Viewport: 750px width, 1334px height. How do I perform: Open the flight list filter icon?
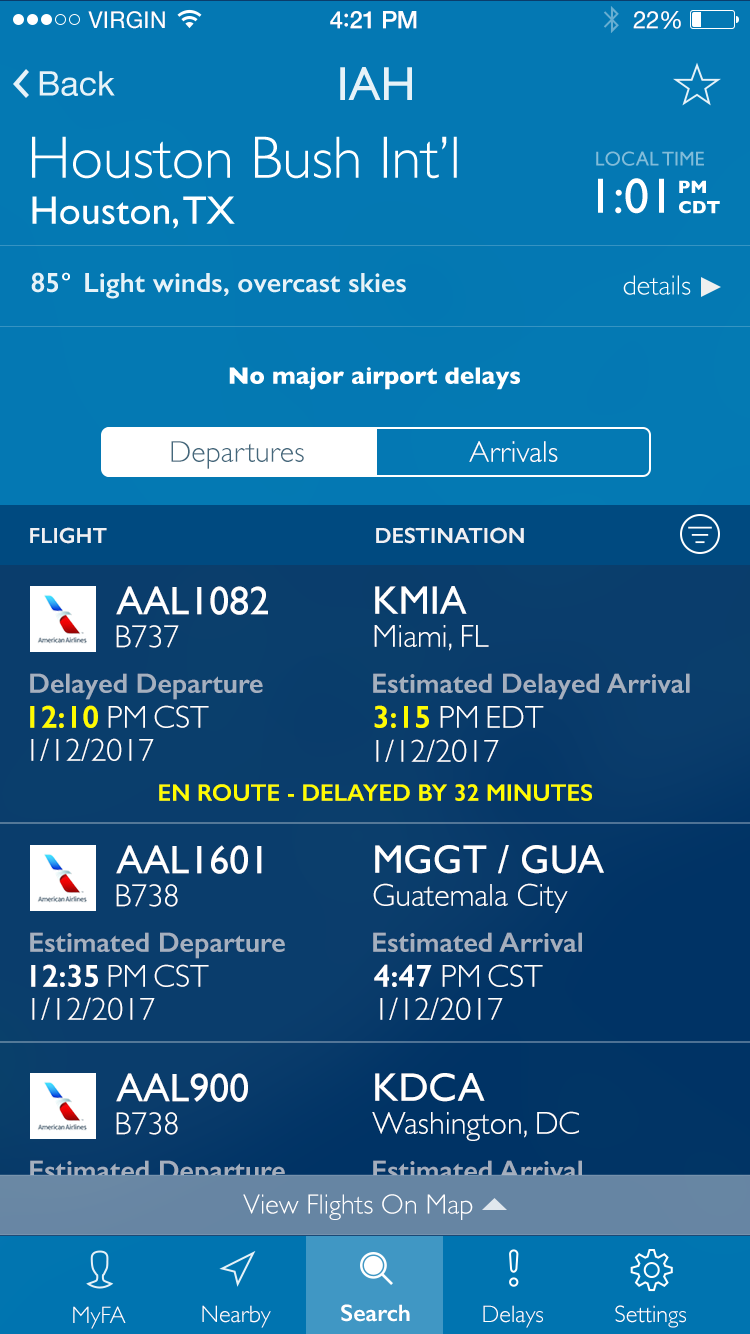pos(699,535)
